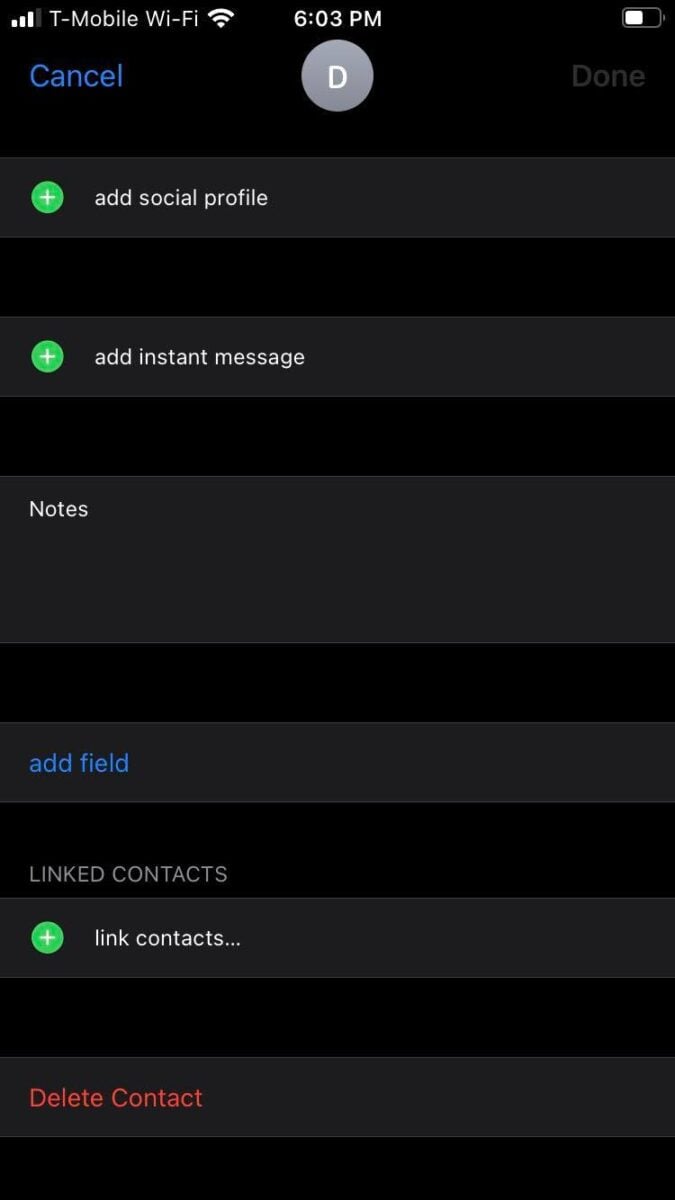Add an instant message account

(337, 357)
